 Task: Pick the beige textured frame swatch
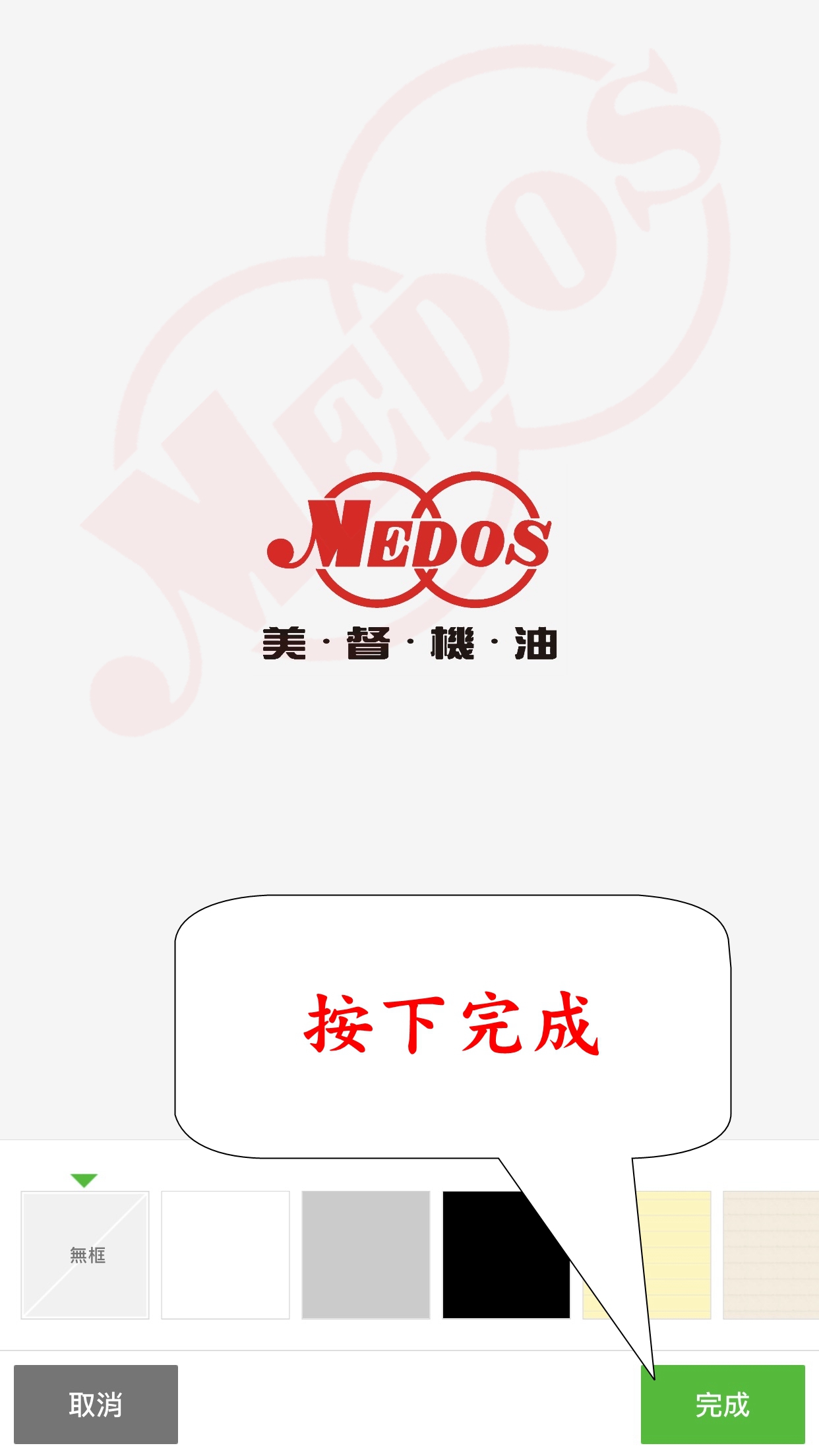point(770,1255)
